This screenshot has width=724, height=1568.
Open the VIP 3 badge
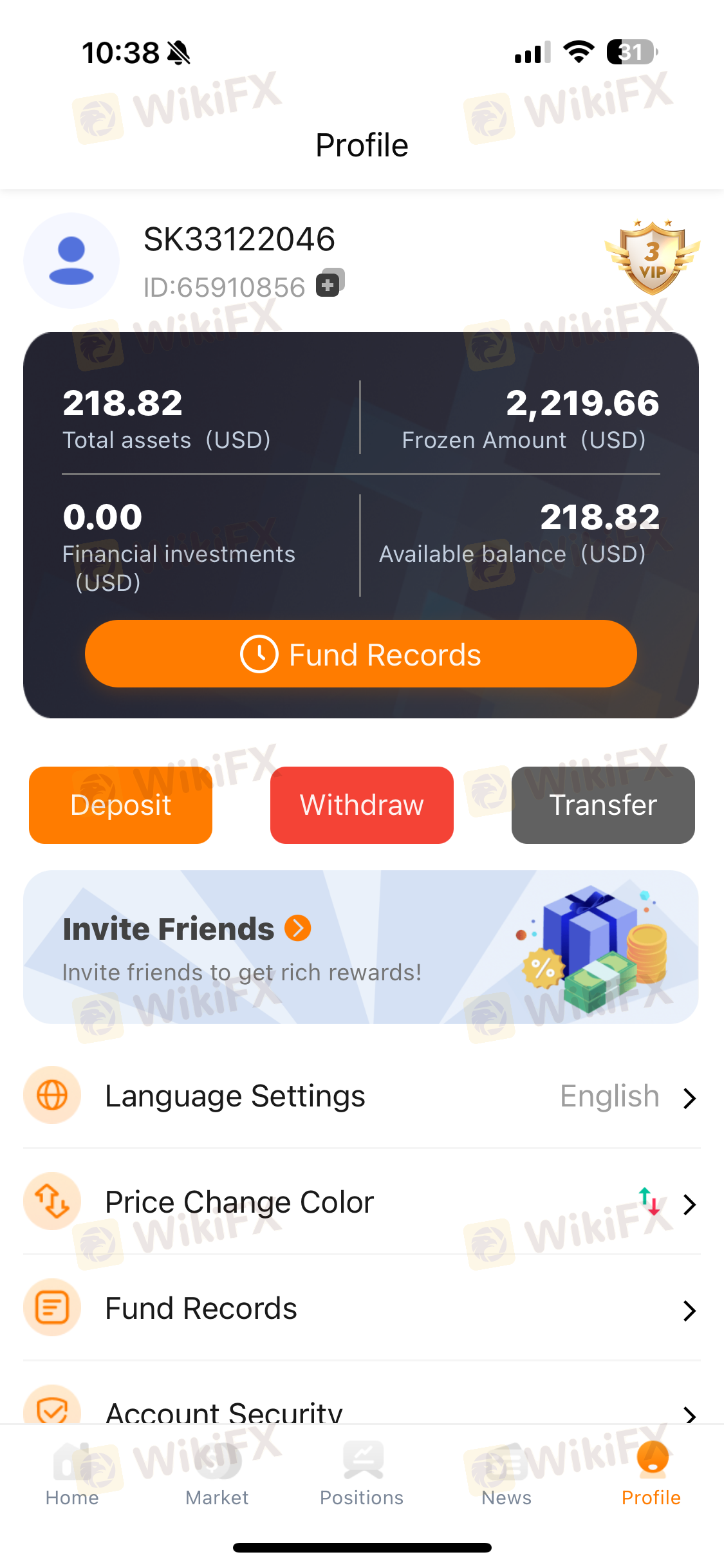pos(652,257)
